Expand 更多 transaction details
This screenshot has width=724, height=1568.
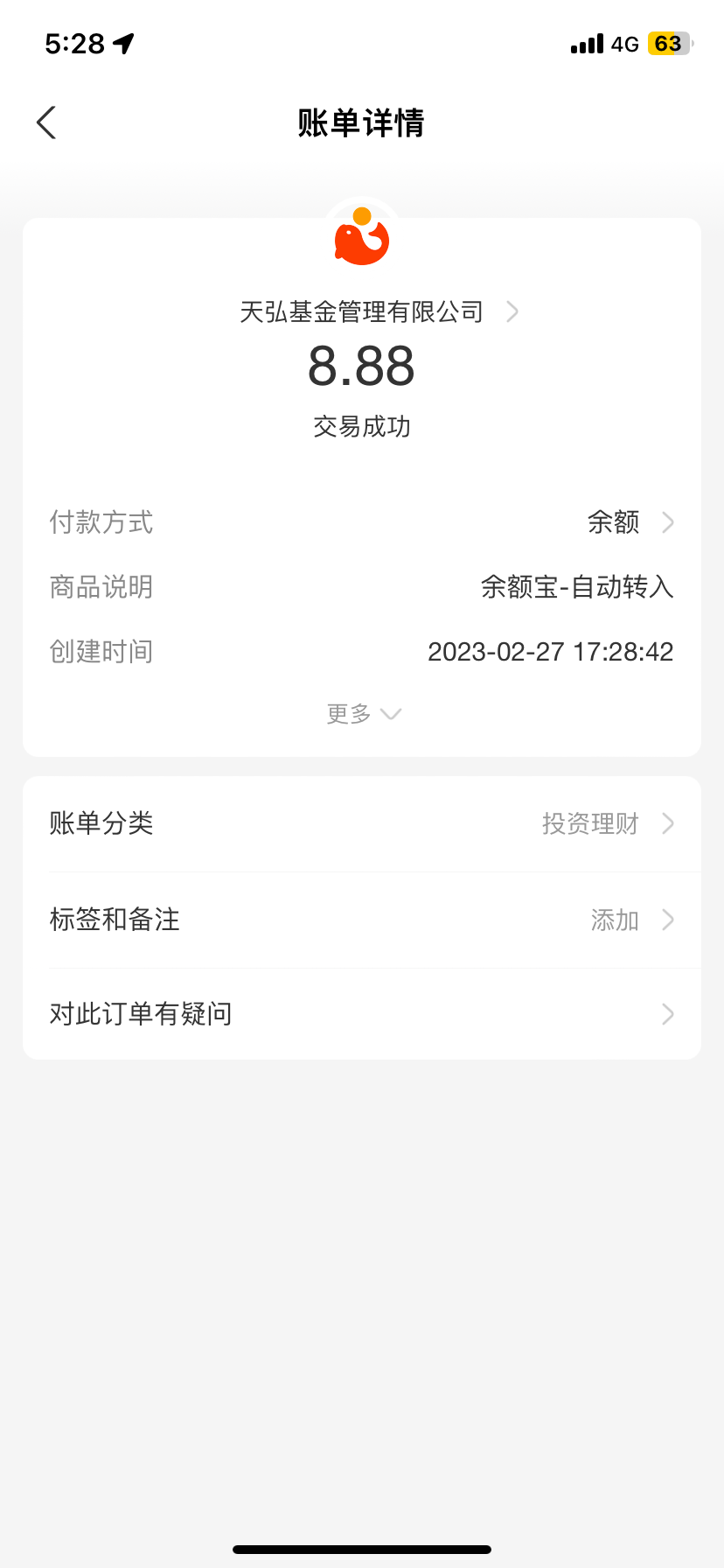(x=362, y=714)
